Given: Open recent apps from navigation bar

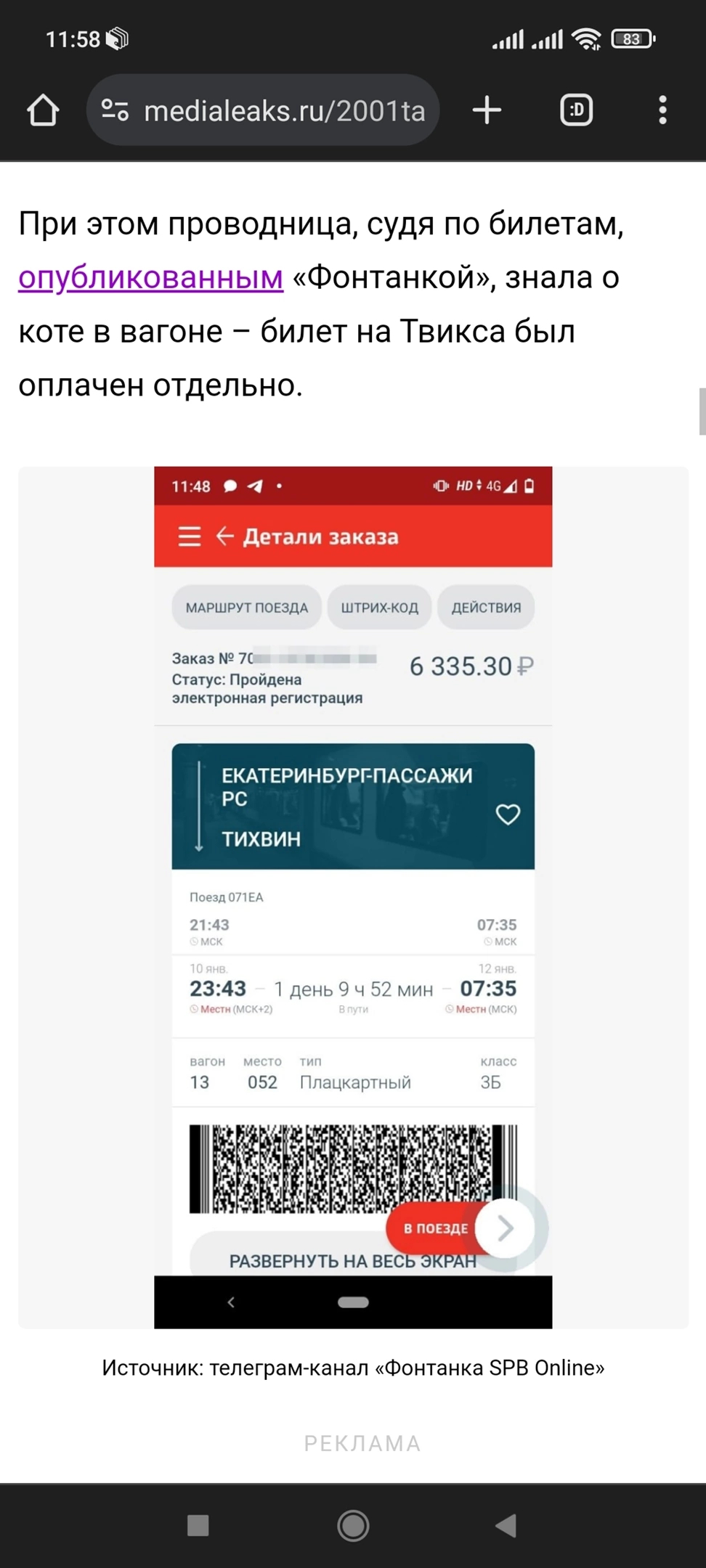Looking at the screenshot, I should [198, 1525].
